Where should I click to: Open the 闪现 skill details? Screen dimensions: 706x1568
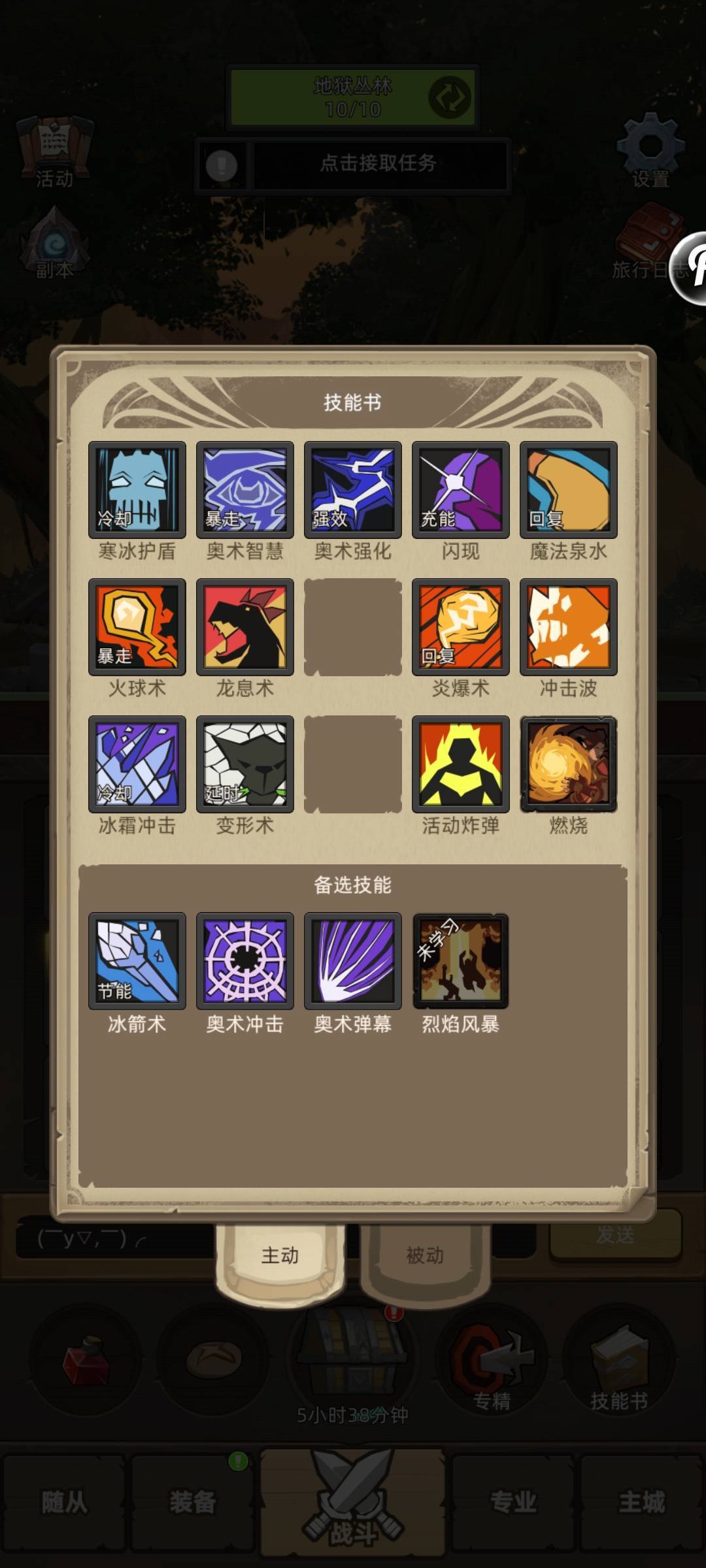(460, 490)
